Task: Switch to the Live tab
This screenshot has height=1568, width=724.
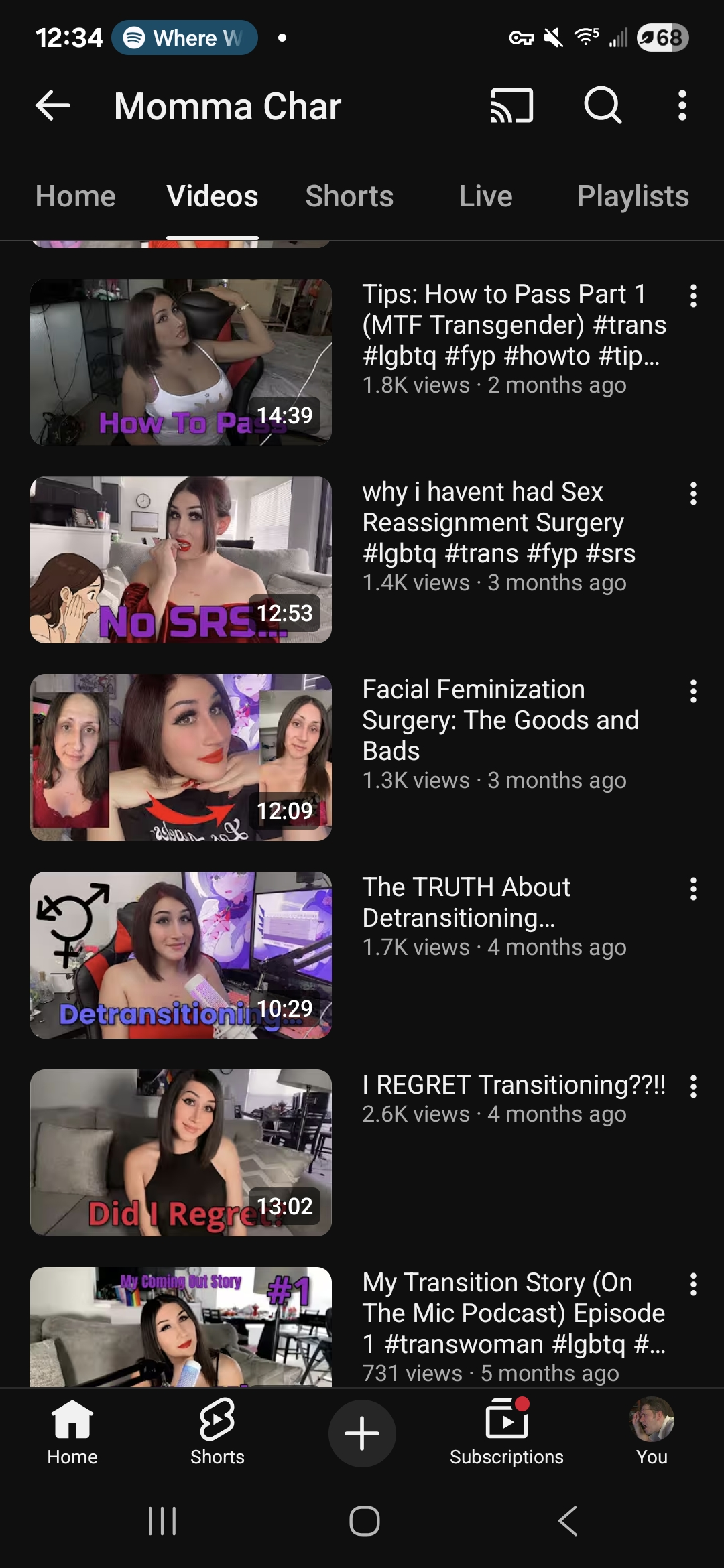Action: coord(485,196)
